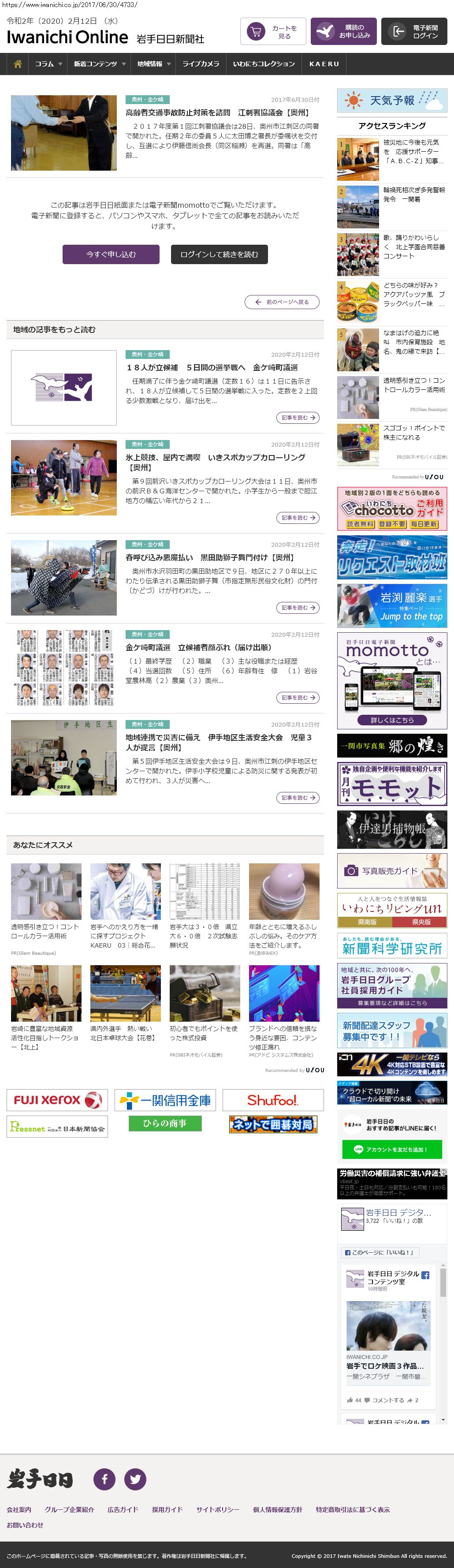Open the カートを見る cart button
The height and width of the screenshot is (1568, 454).
(273, 32)
